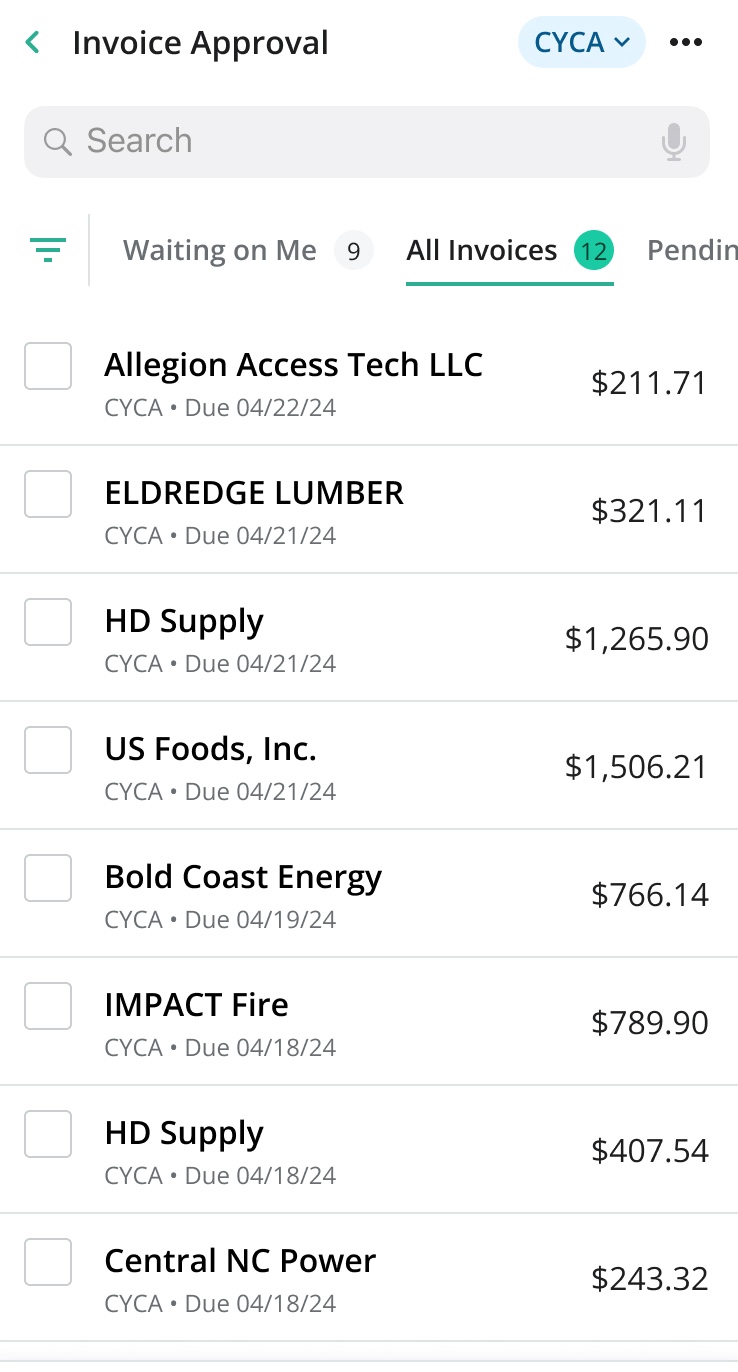The image size is (738, 1372).
Task: Open the filter options icon
Action: pyautogui.click(x=48, y=250)
